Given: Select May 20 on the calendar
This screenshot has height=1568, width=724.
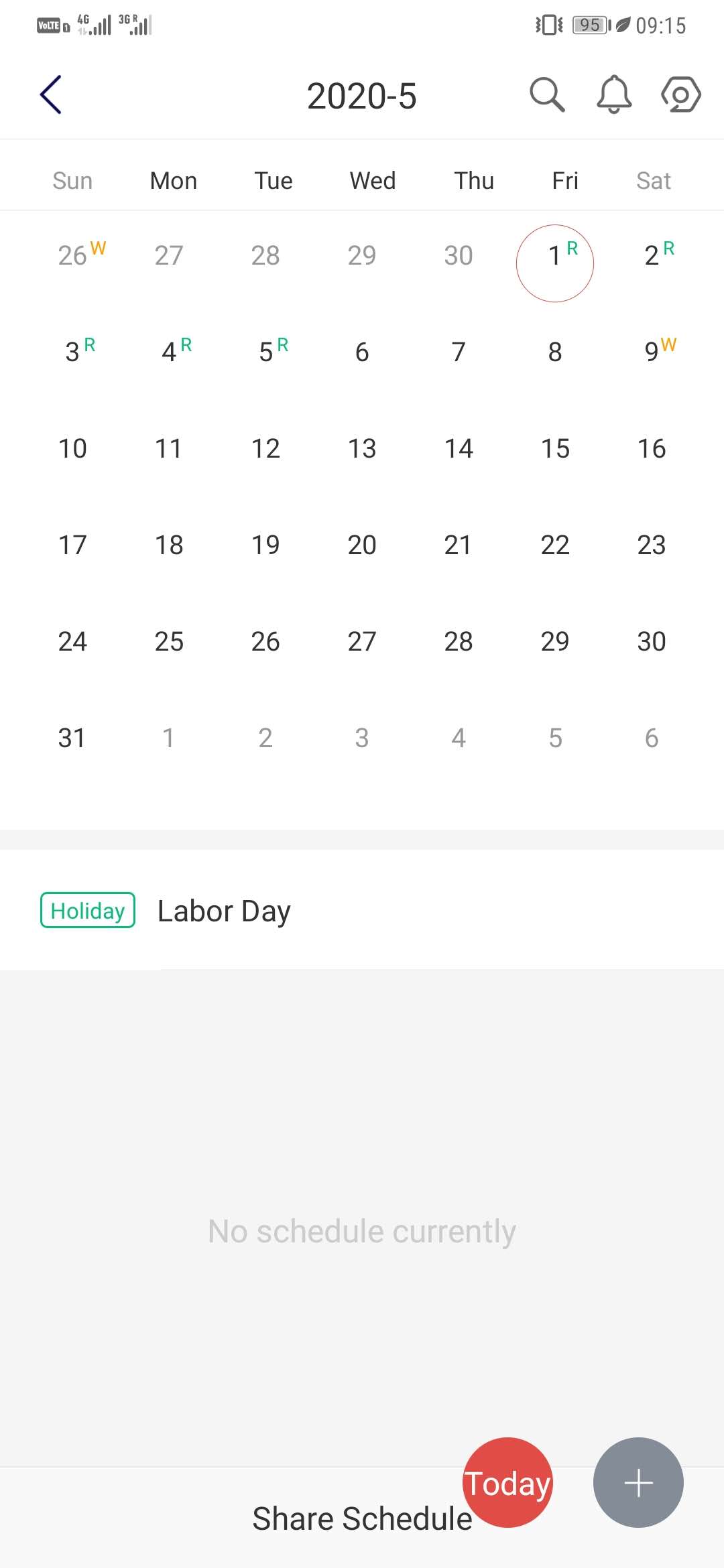Looking at the screenshot, I should click(x=362, y=545).
